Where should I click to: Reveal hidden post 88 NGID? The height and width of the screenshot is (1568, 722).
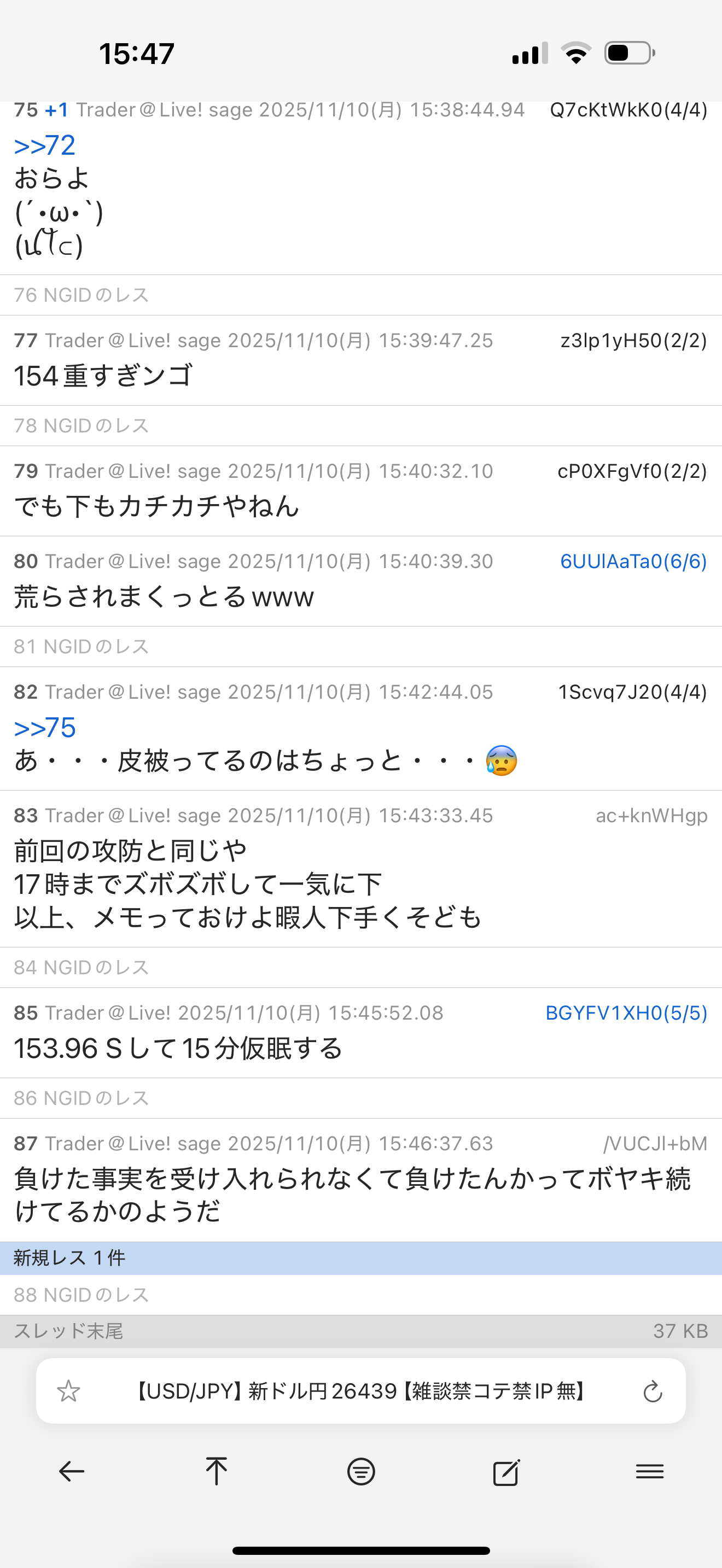[x=81, y=1295]
